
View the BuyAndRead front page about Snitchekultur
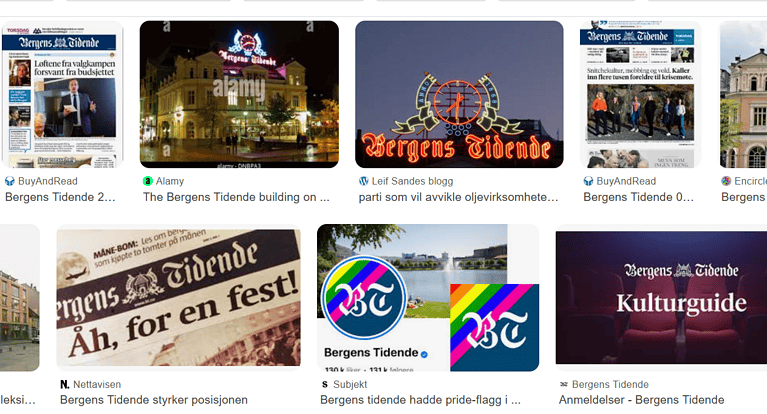coord(641,94)
